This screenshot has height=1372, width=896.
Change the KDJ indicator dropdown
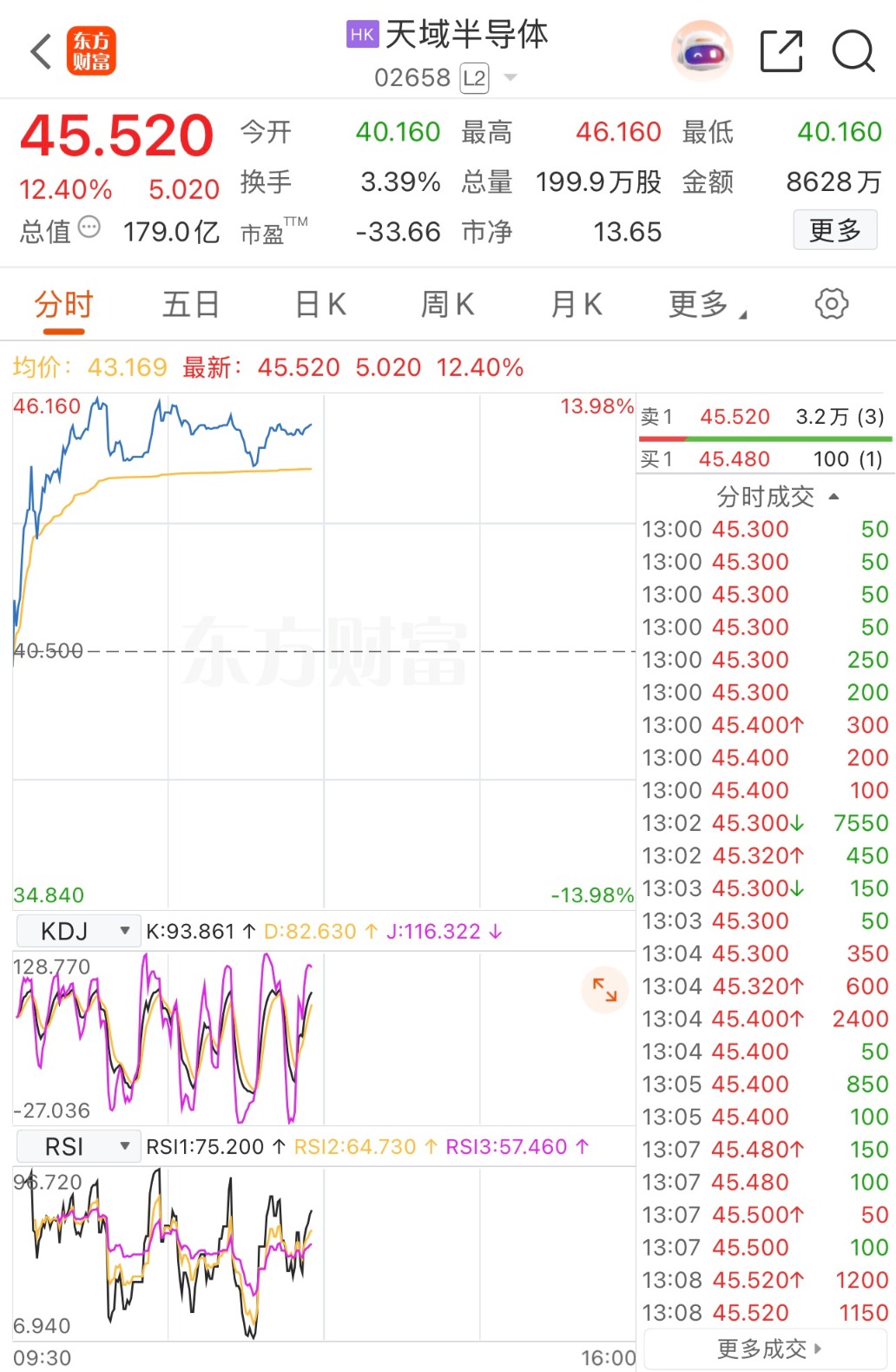[76, 931]
